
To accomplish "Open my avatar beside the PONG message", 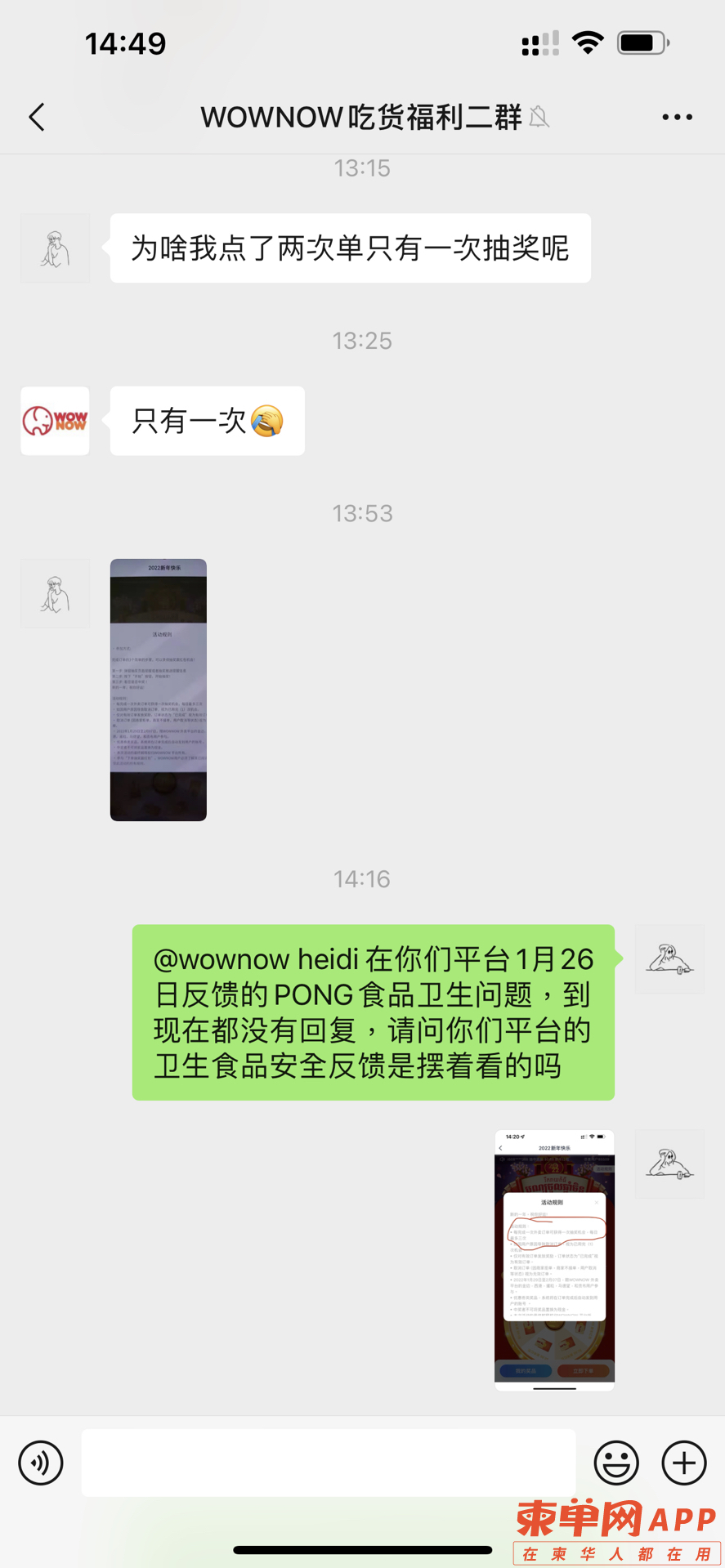I will pyautogui.click(x=669, y=958).
